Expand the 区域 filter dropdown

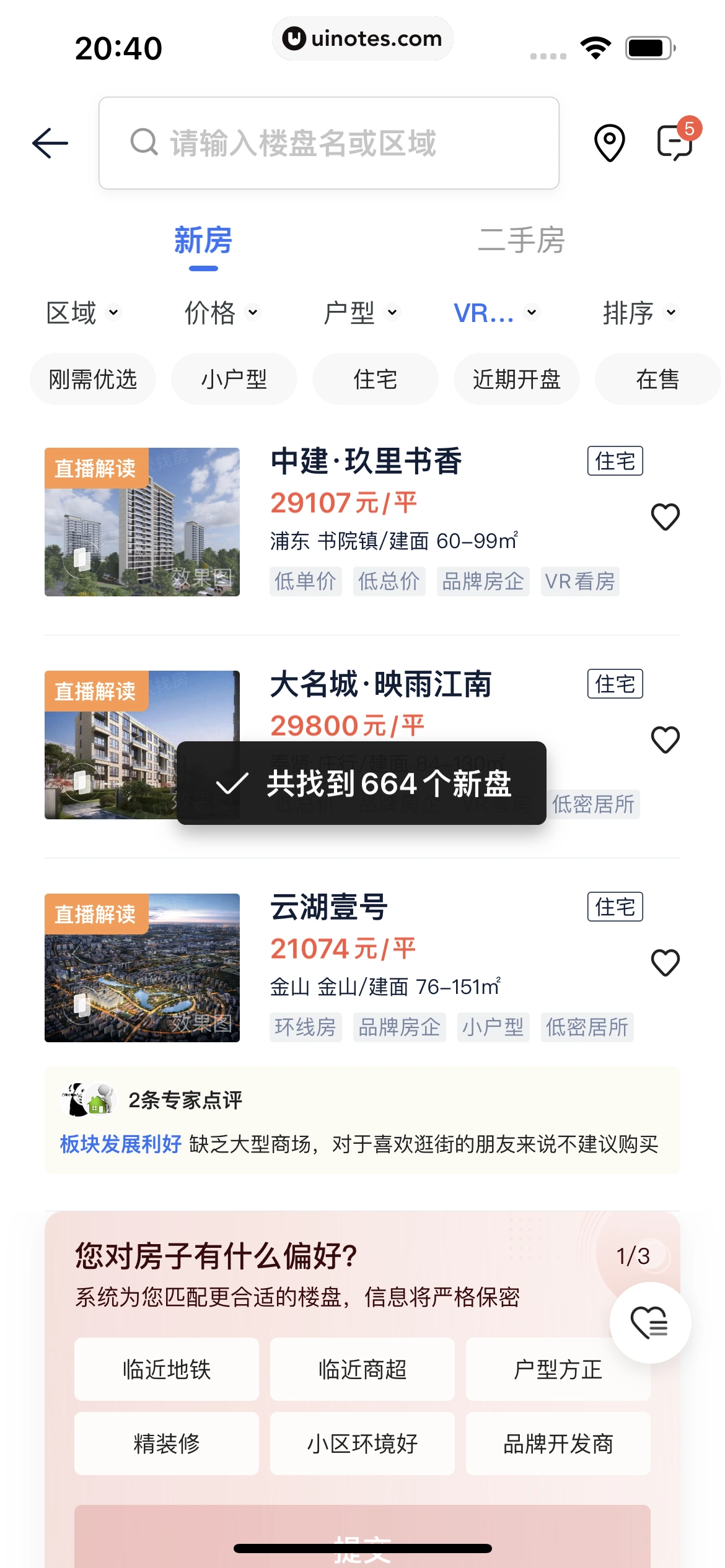(82, 313)
